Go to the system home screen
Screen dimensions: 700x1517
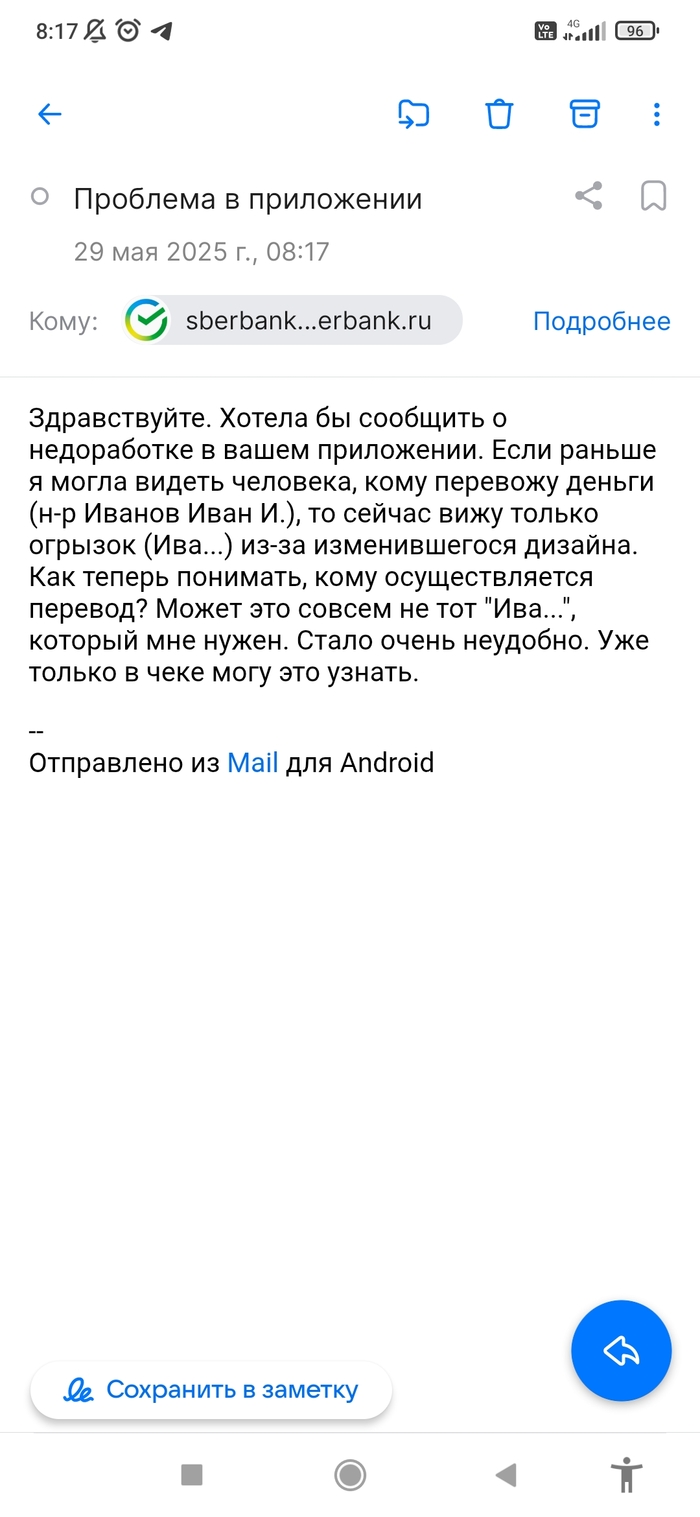click(350, 1474)
